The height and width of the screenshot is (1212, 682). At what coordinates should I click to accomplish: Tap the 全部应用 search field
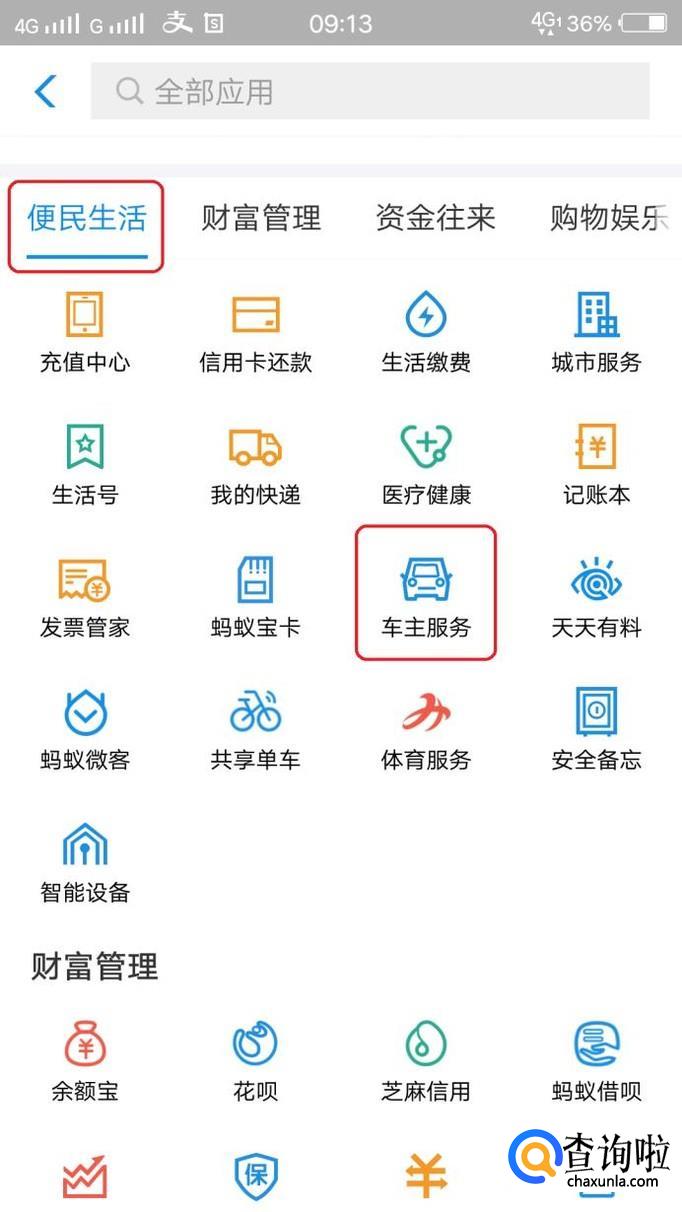tap(370, 92)
